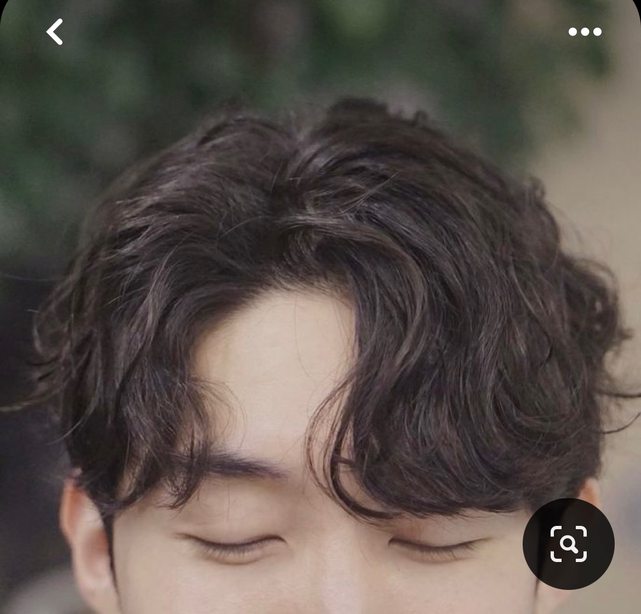Go back using the top arrow
The image size is (641, 614).
tap(55, 32)
